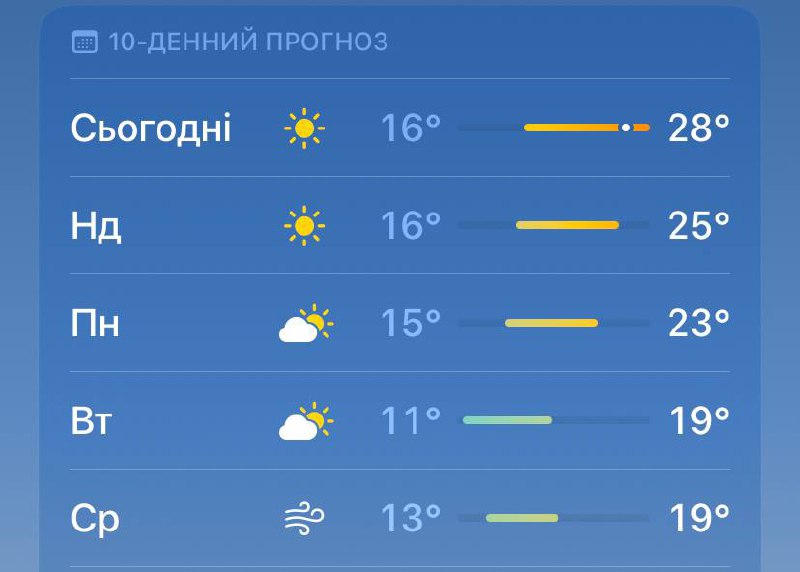Open today's forecast row Сьогодні
Viewport: 800px width, 572px height.
click(x=400, y=128)
